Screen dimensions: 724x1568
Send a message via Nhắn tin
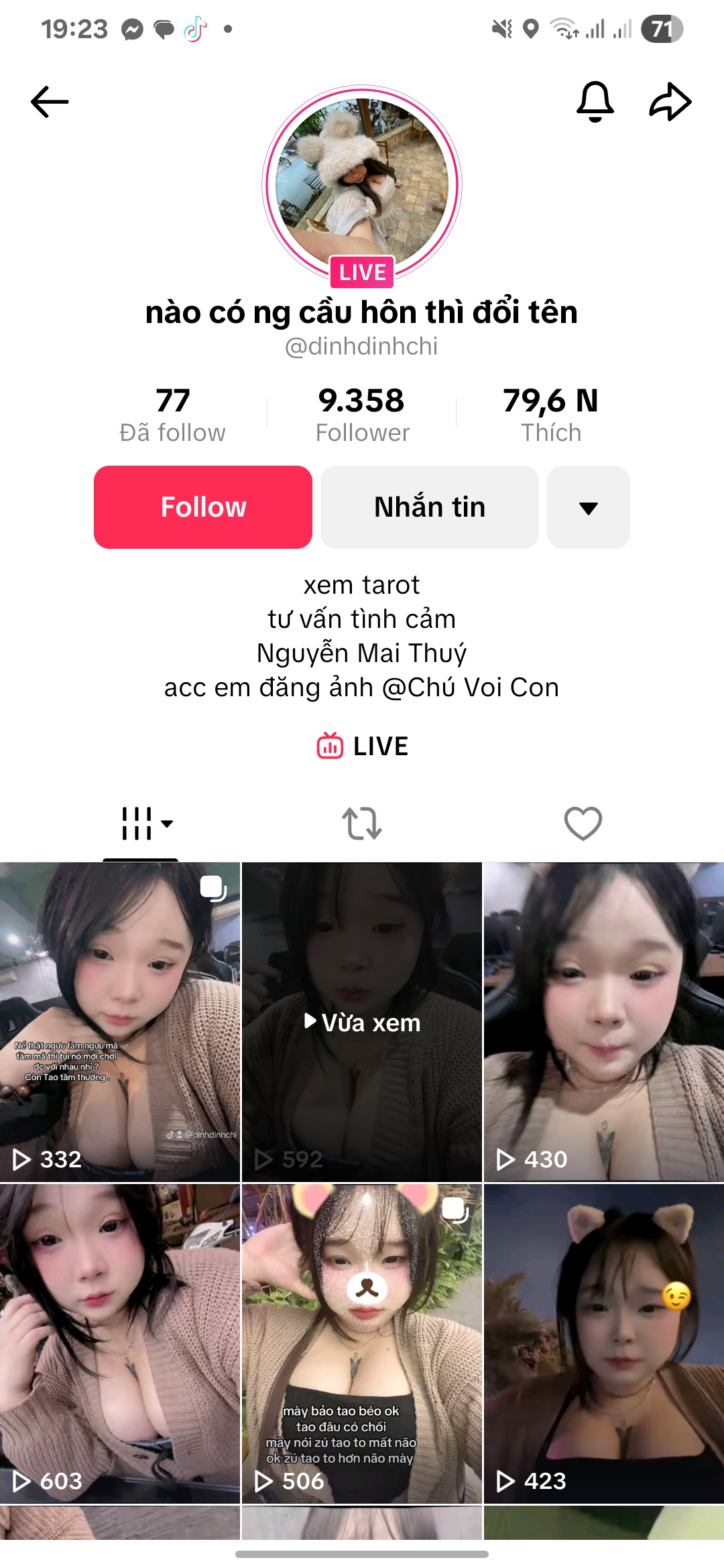coord(430,507)
